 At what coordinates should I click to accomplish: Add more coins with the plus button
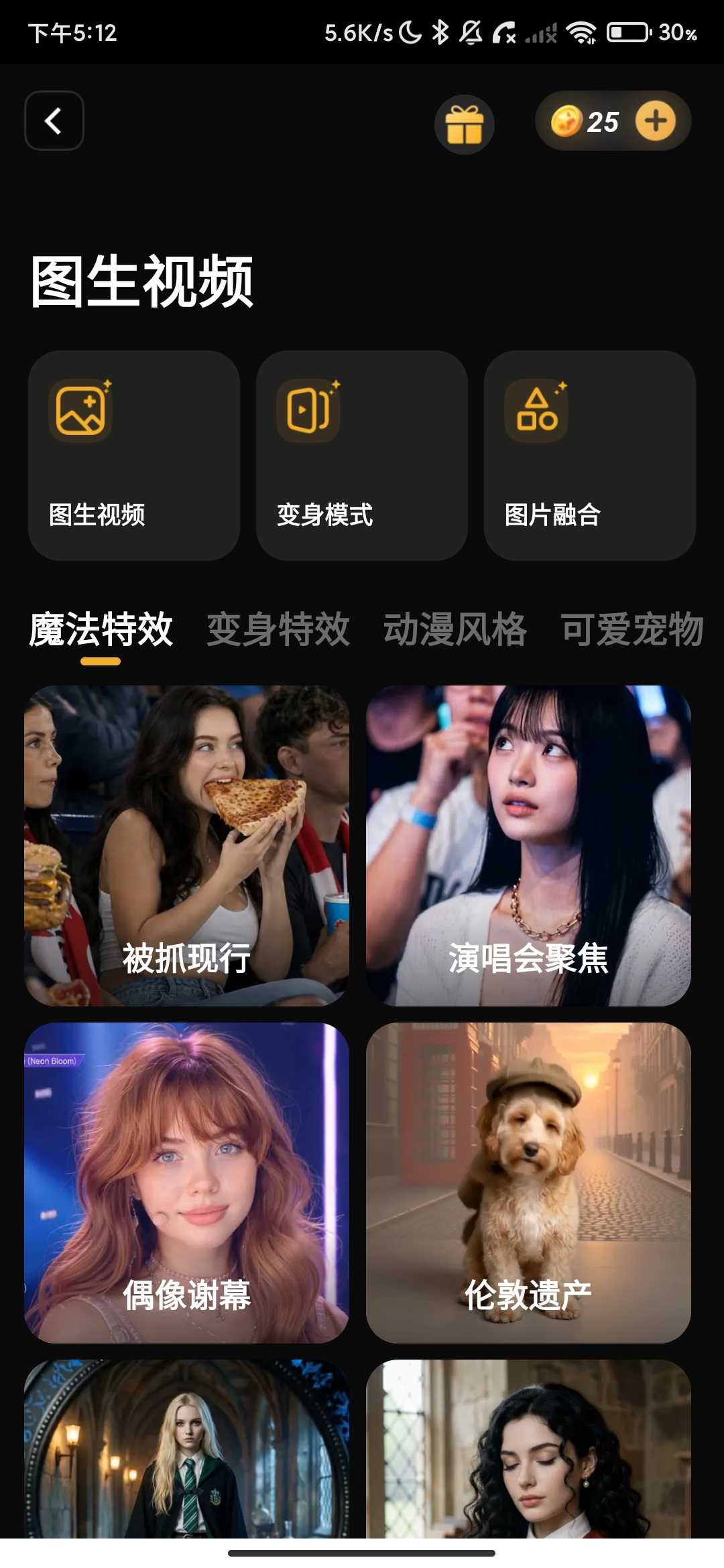pos(656,121)
